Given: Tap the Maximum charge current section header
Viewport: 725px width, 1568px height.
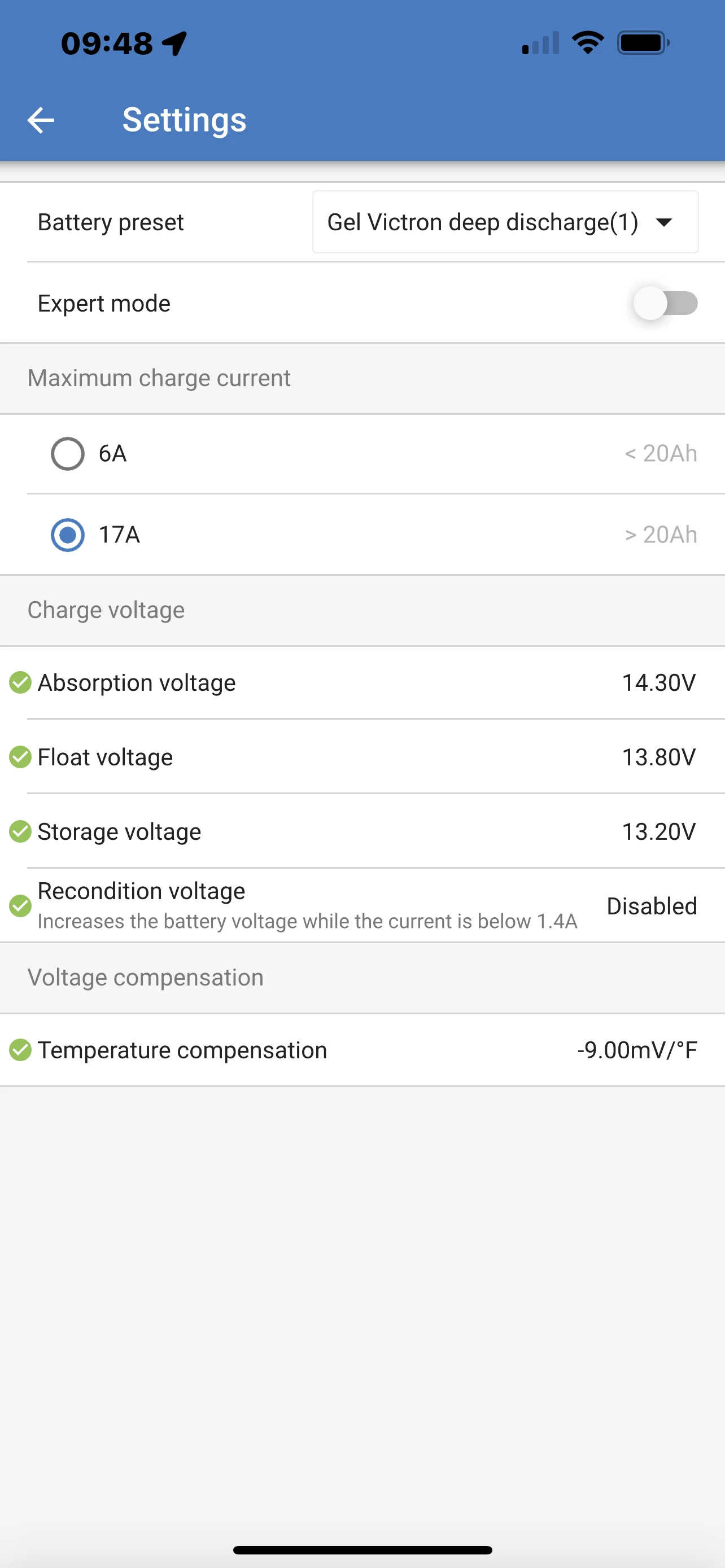Looking at the screenshot, I should click(x=158, y=378).
